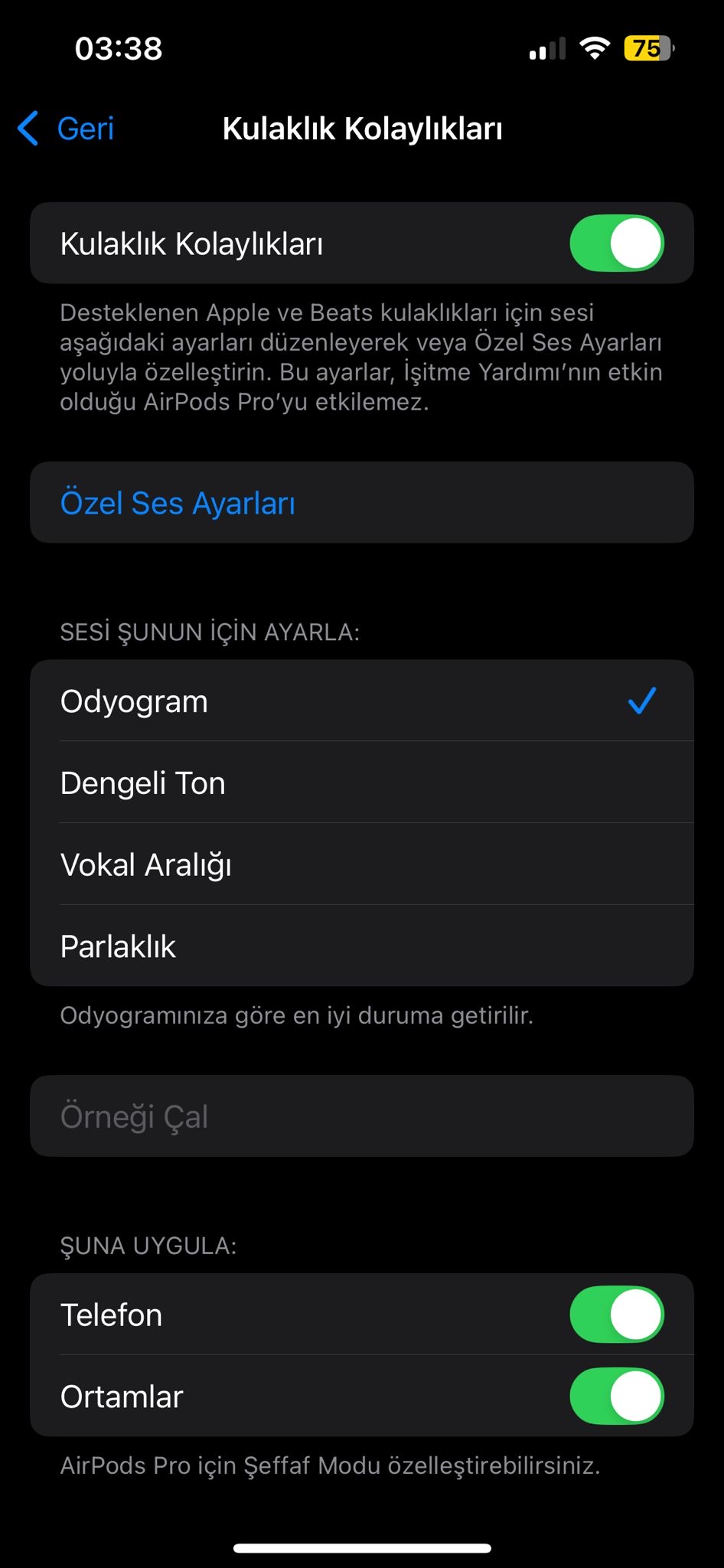
Task: Turn off the Kulaklık Kolaylıkları switch
Action: [616, 243]
